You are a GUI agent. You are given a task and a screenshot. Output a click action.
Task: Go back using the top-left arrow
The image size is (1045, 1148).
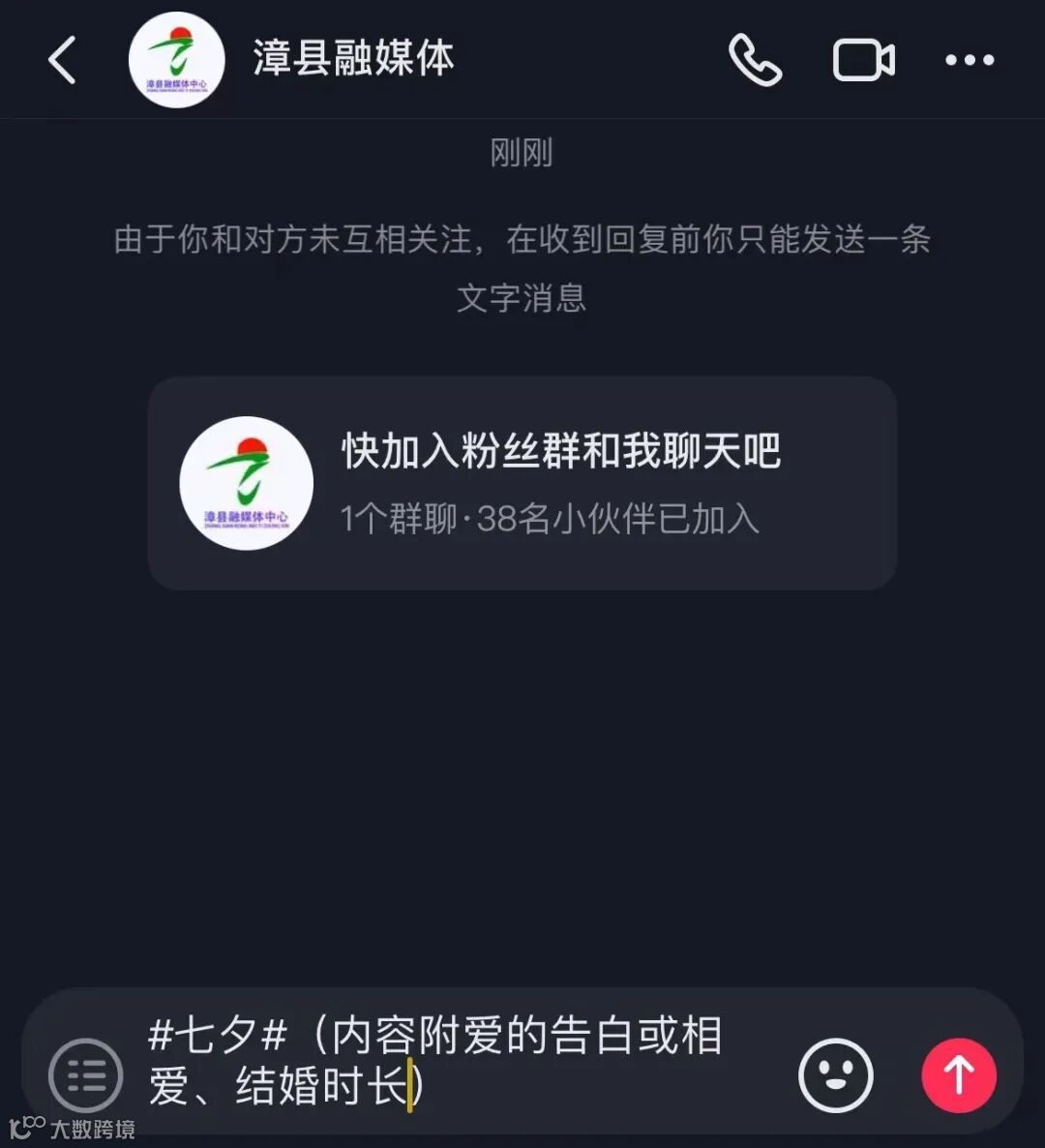[62, 60]
